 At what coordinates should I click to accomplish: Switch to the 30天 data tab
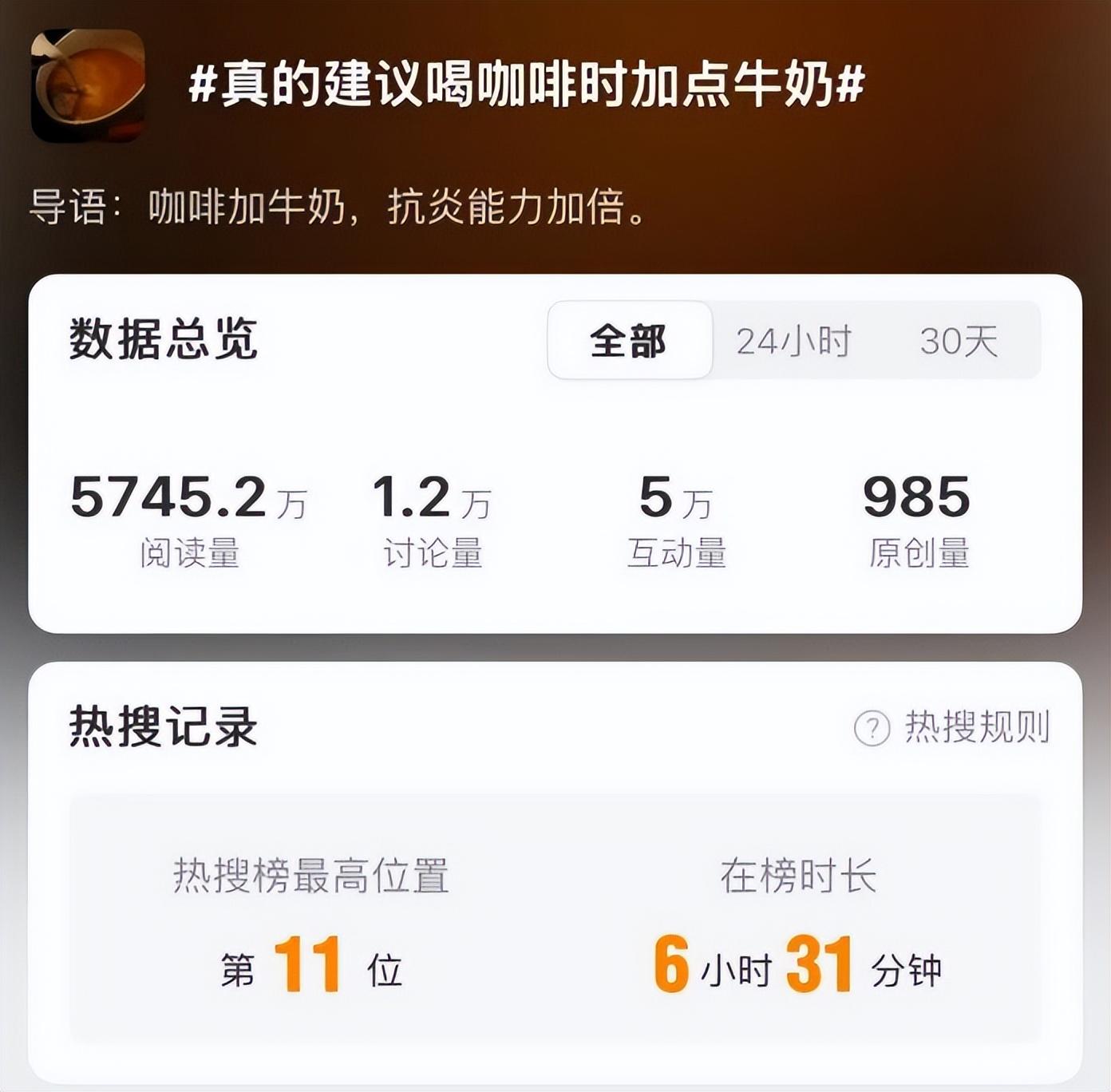point(959,341)
